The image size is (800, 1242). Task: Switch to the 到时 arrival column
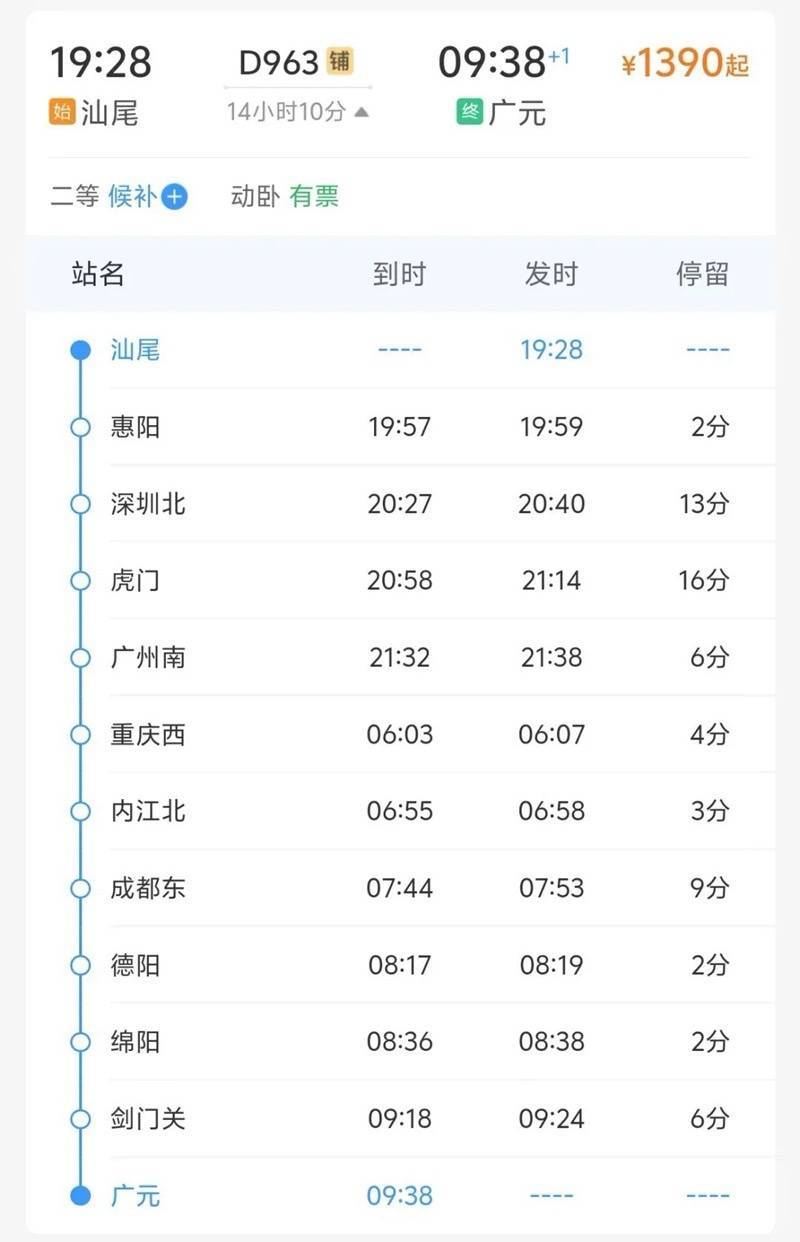coord(401,273)
